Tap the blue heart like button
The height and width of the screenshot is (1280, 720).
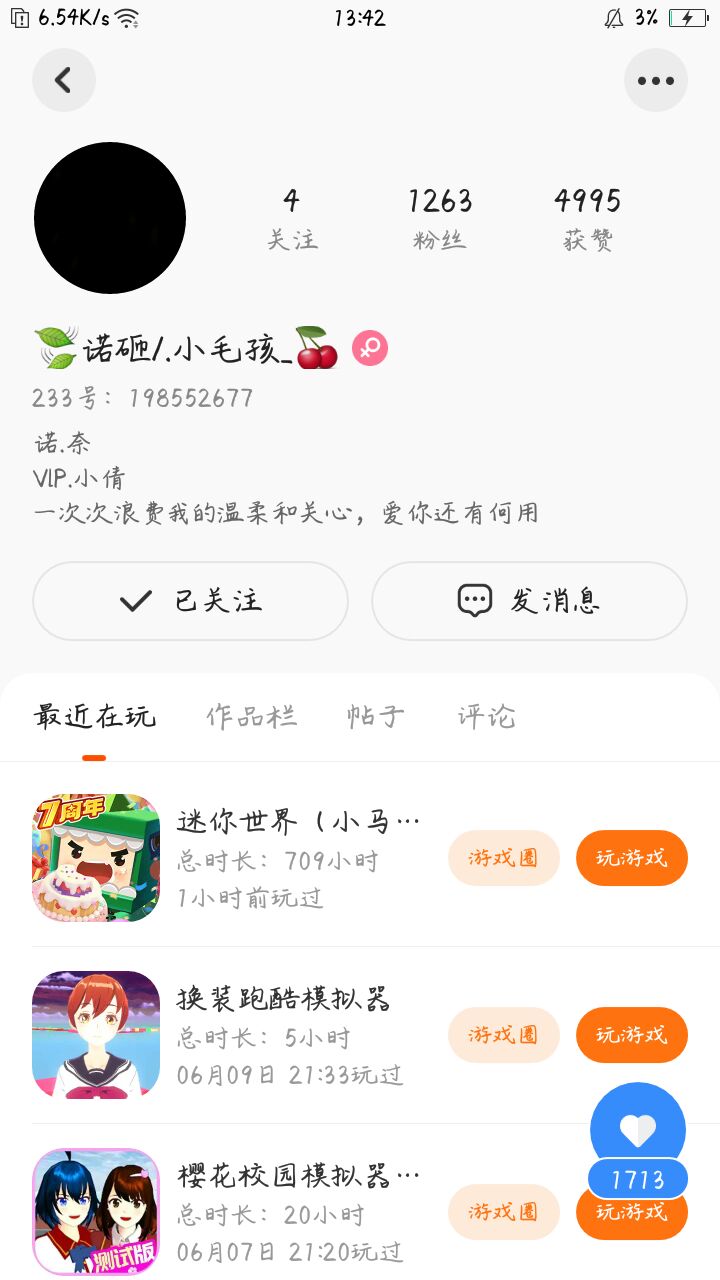tap(638, 1130)
